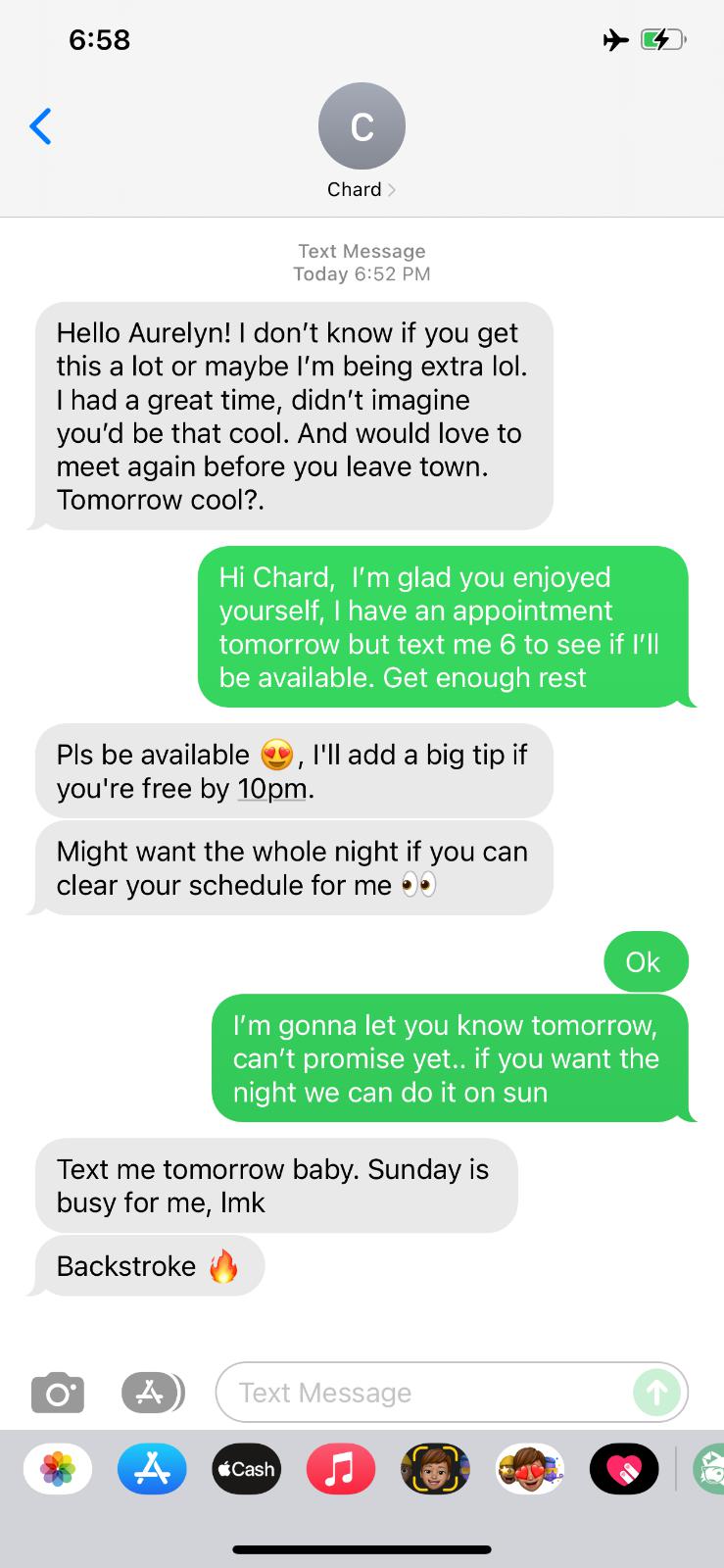Viewport: 724px width, 1568px height.
Task: Open Memoji Stickers in the app strip
Action: (529, 1469)
